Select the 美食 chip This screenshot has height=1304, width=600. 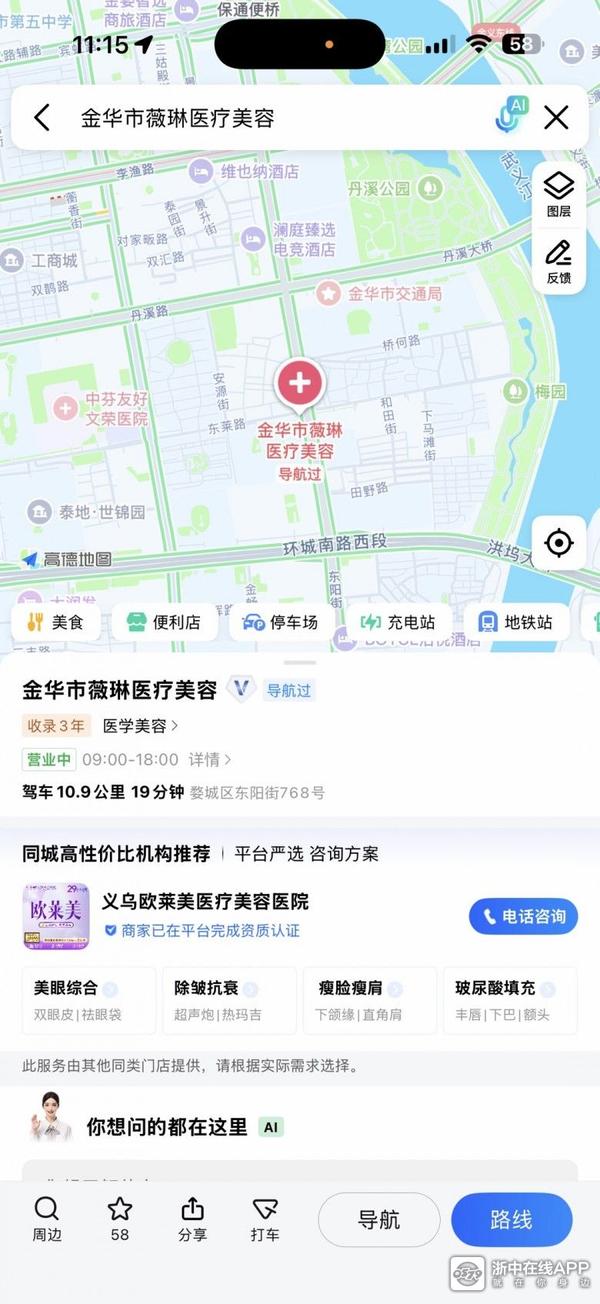56,622
